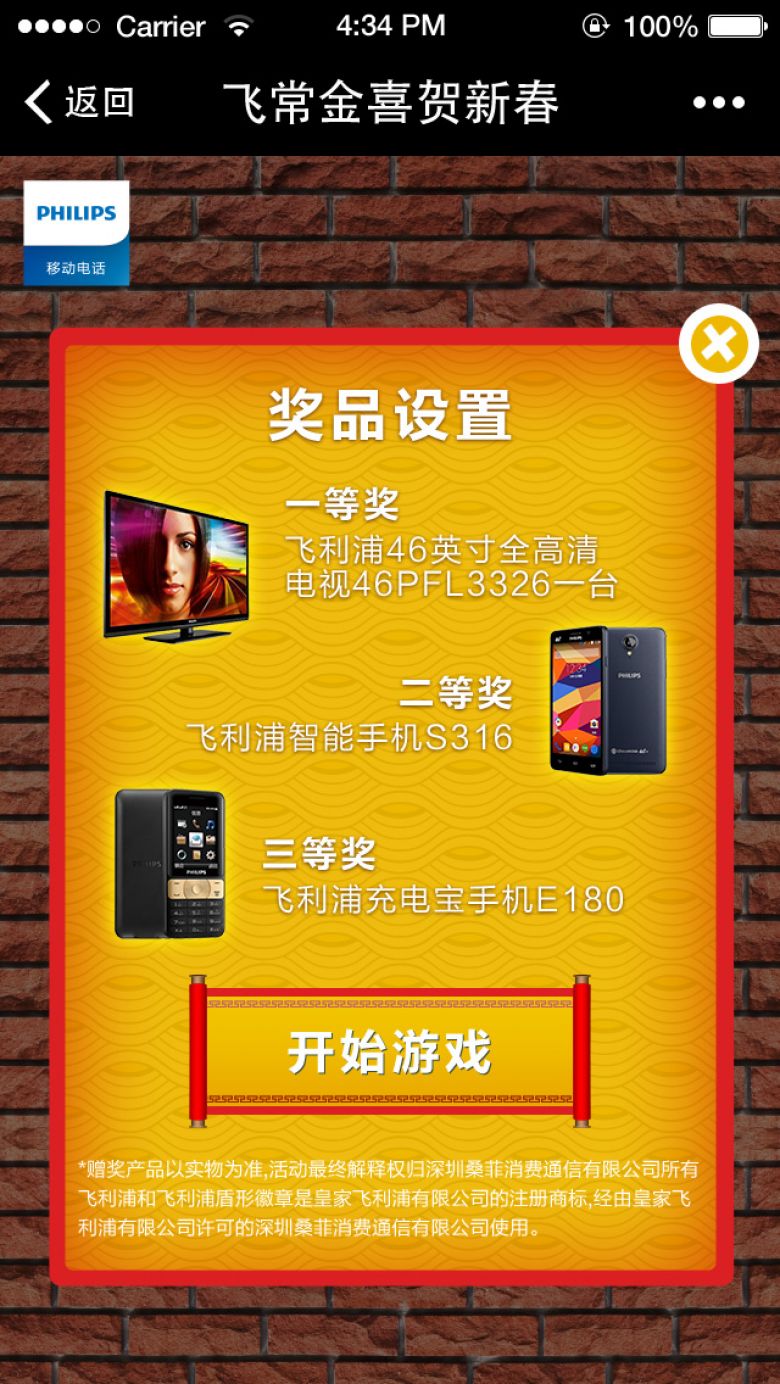Start the game with 开始游戏
Screen dimensions: 780x1384
pyautogui.click(x=390, y=1052)
